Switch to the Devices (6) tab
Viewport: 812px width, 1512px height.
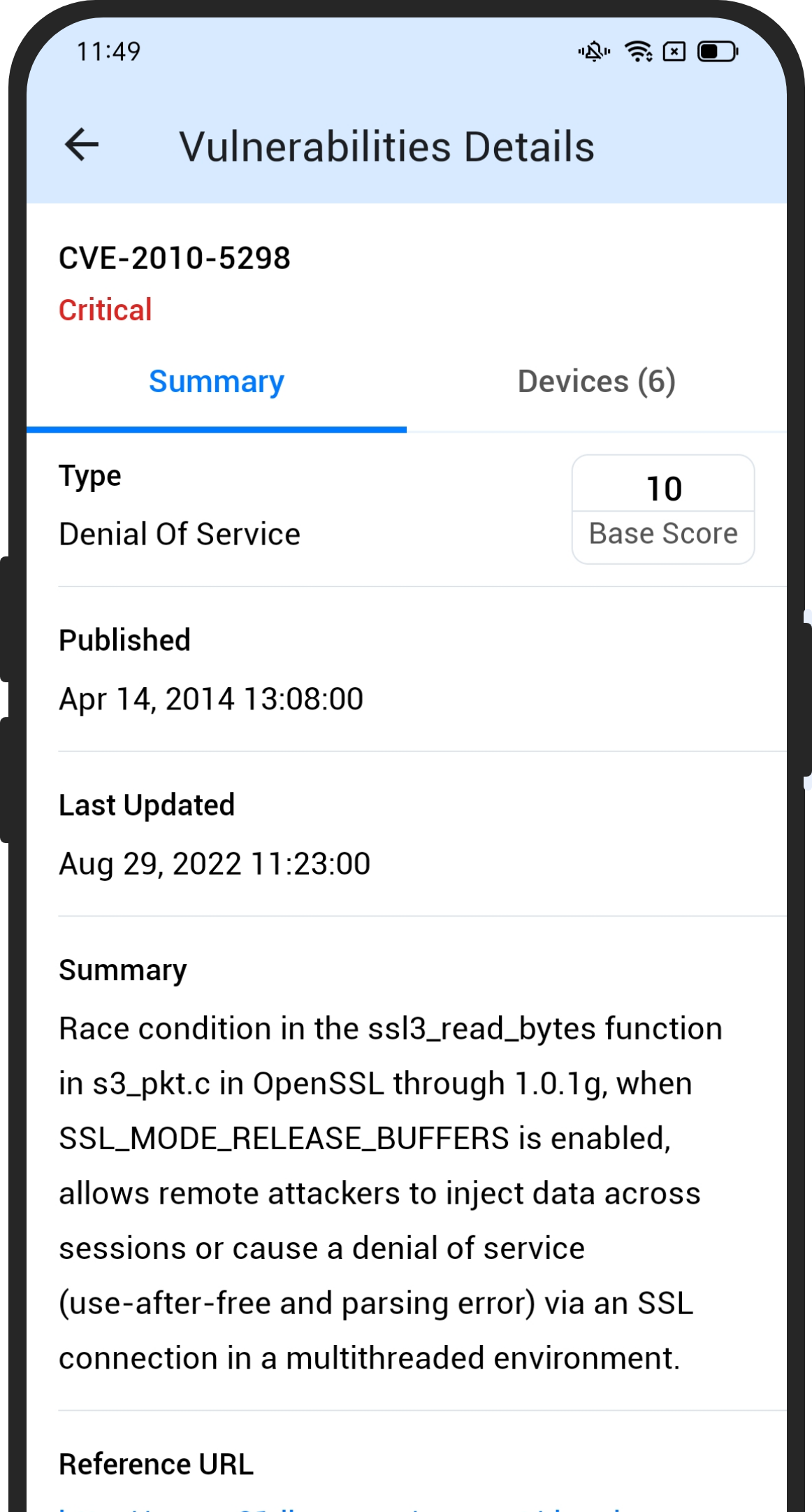pos(596,382)
